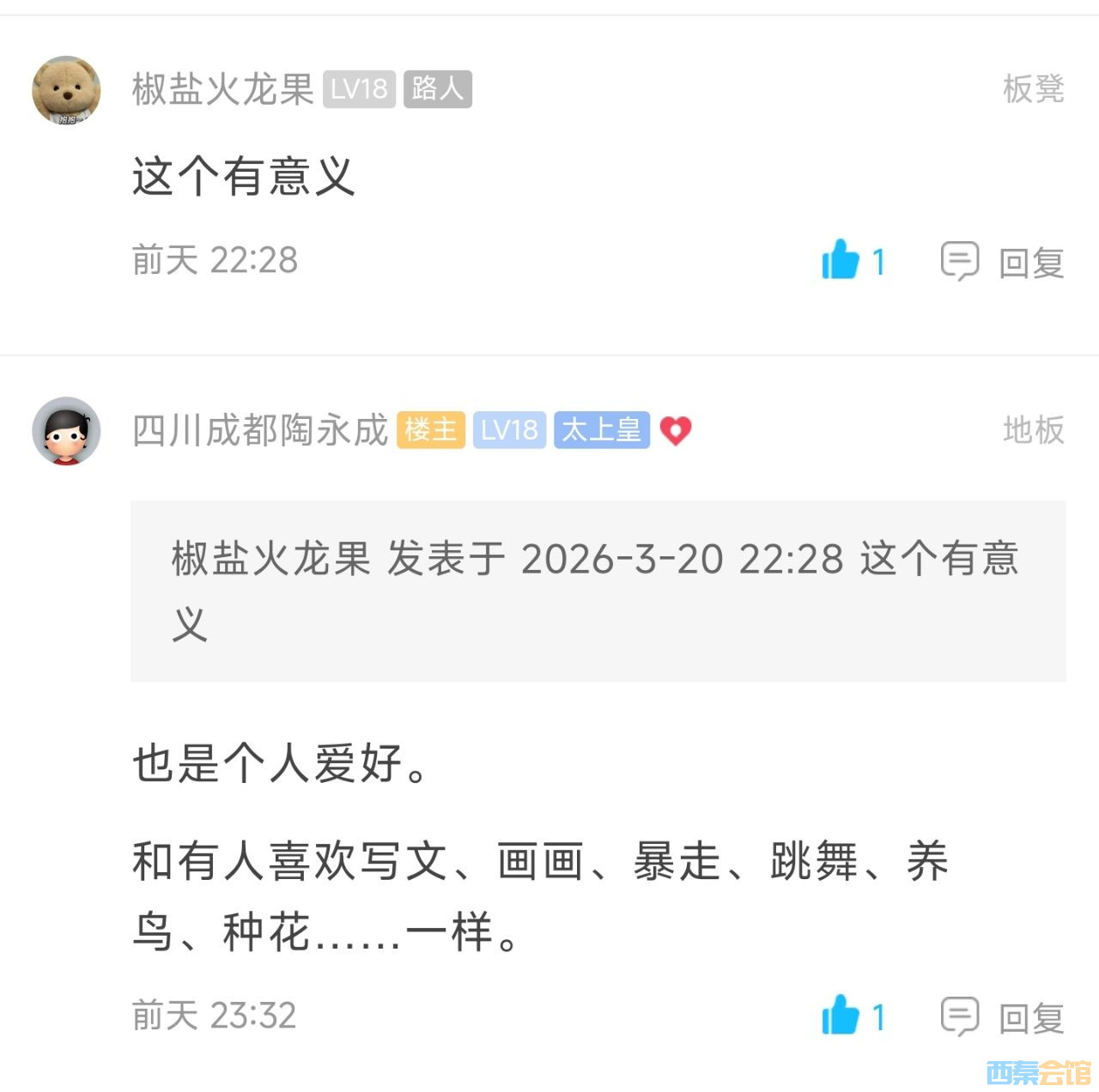Reply to 四川成都陶永成's comment
This screenshot has height=1092, width=1099.
pos(1003,1017)
